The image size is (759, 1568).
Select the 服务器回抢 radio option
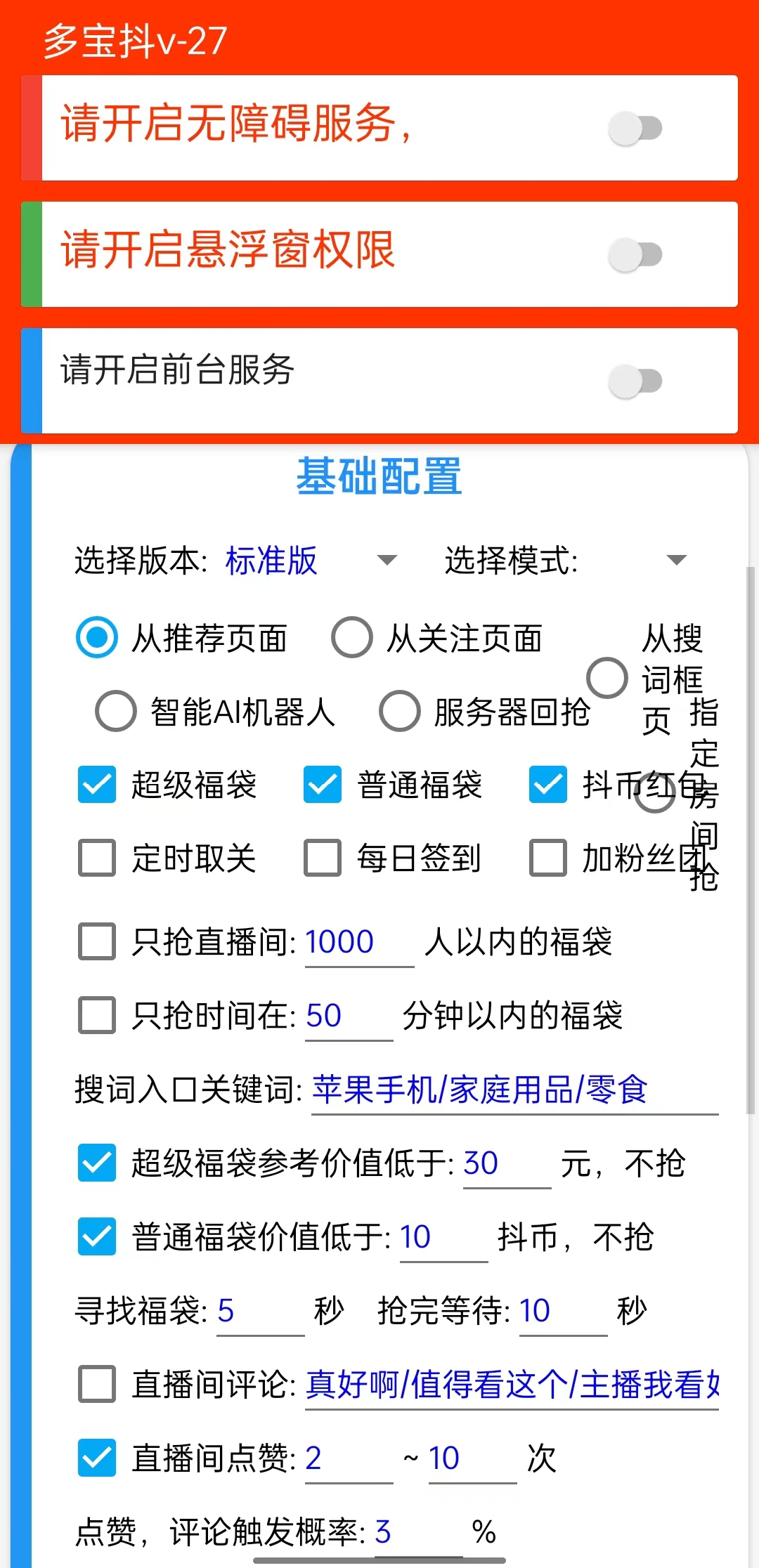pyautogui.click(x=400, y=711)
